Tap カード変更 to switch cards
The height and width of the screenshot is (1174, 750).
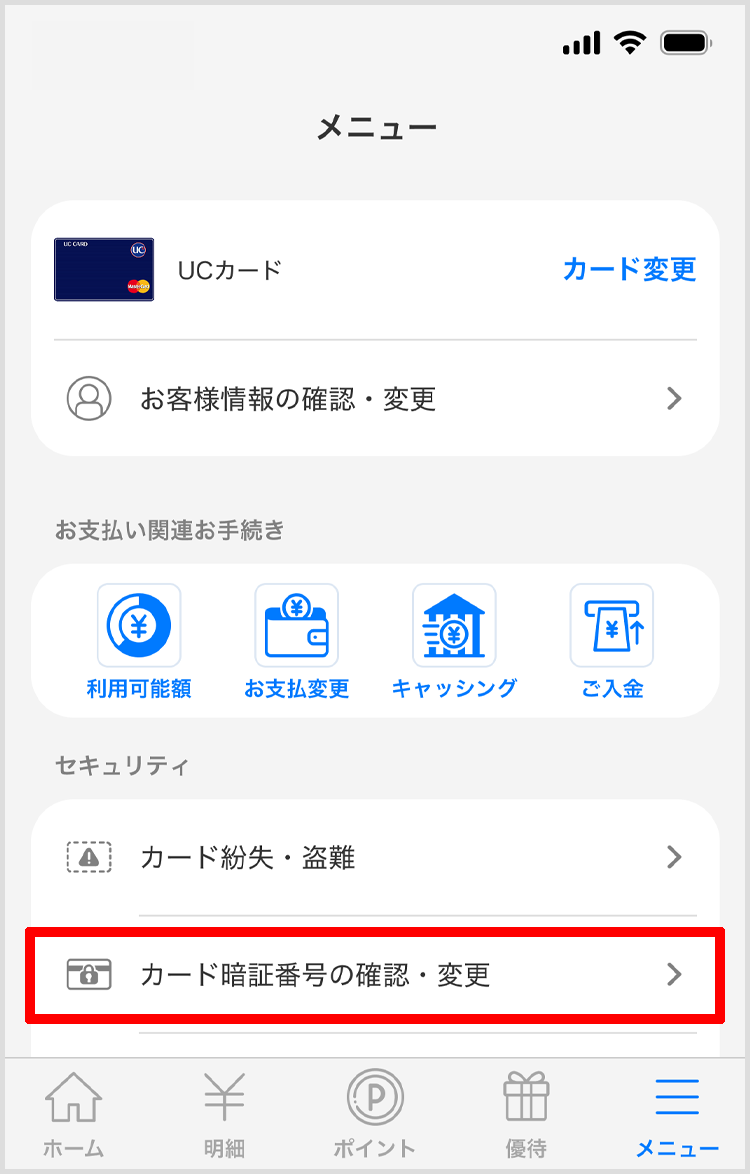coord(629,269)
